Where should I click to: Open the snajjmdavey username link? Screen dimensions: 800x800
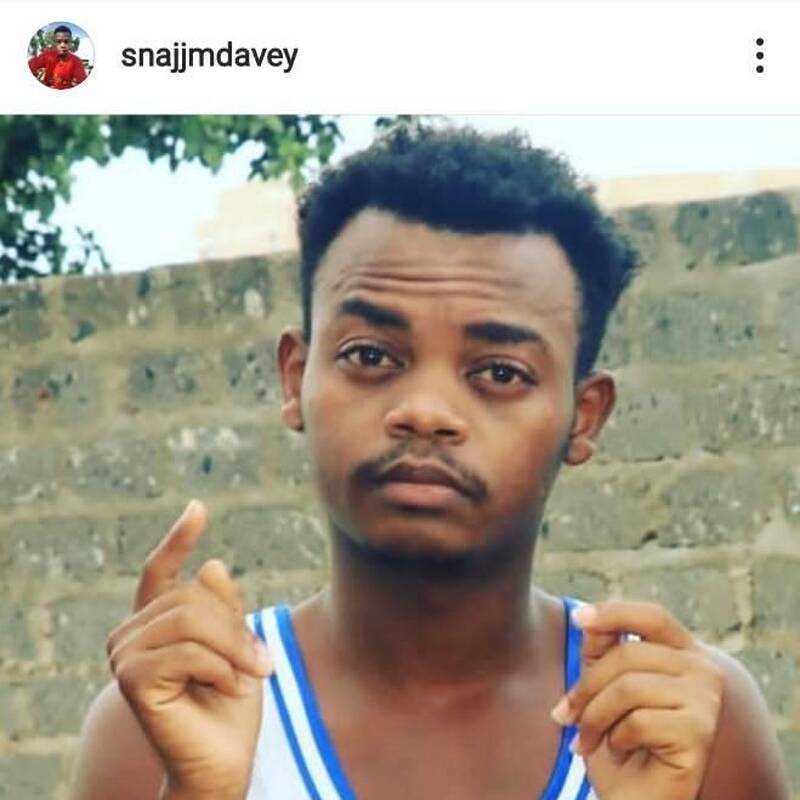coord(209,56)
